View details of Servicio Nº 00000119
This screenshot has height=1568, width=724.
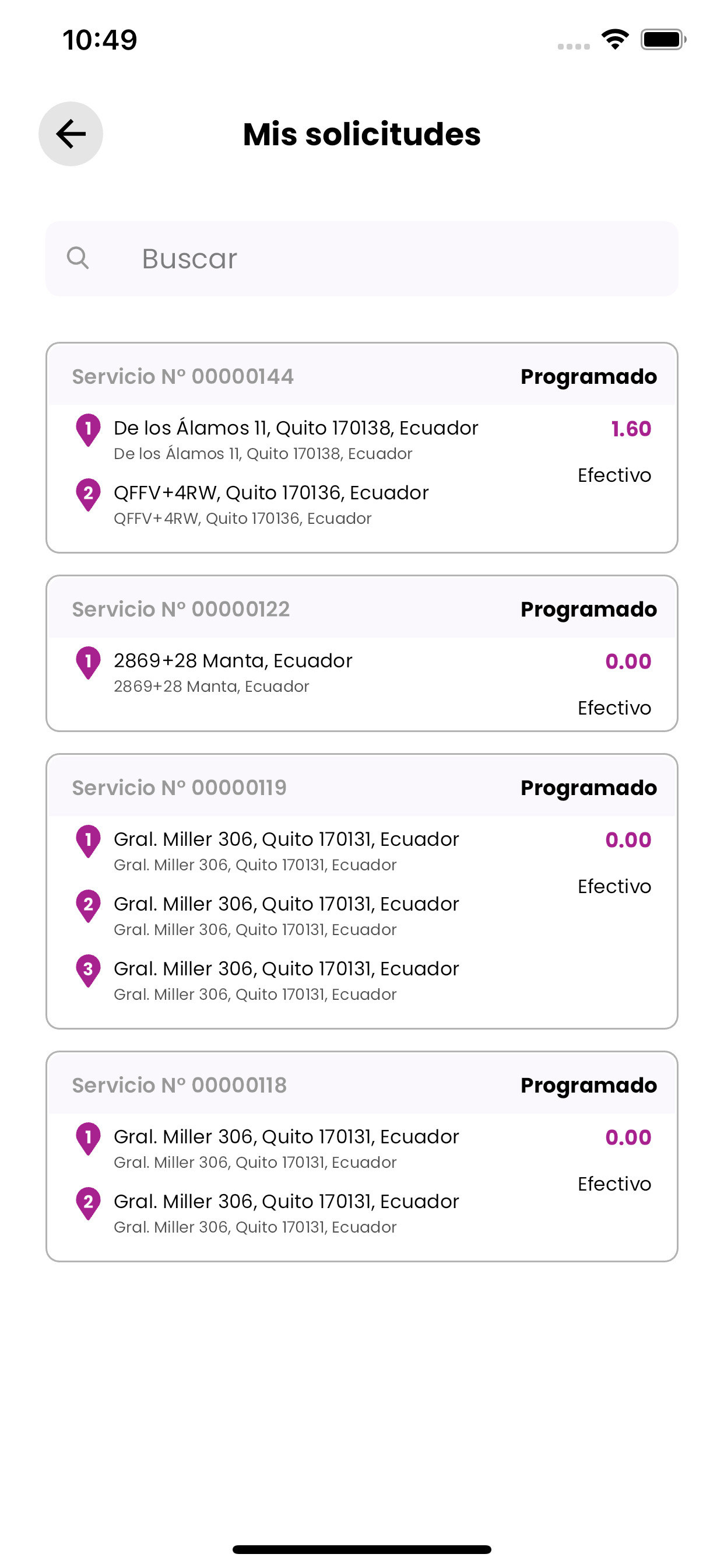click(362, 892)
